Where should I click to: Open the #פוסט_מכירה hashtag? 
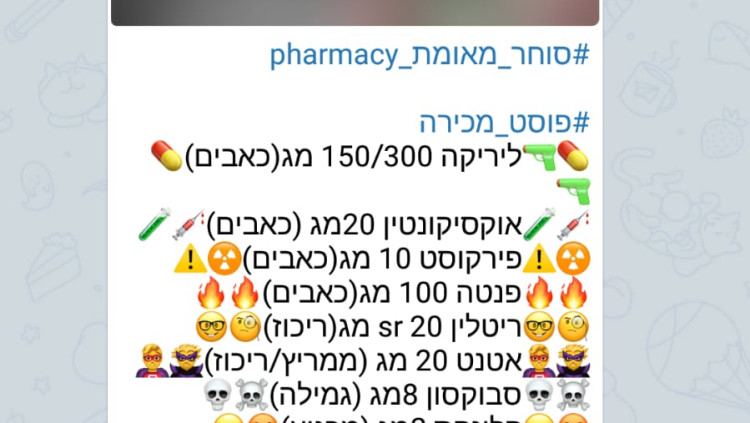504,124
